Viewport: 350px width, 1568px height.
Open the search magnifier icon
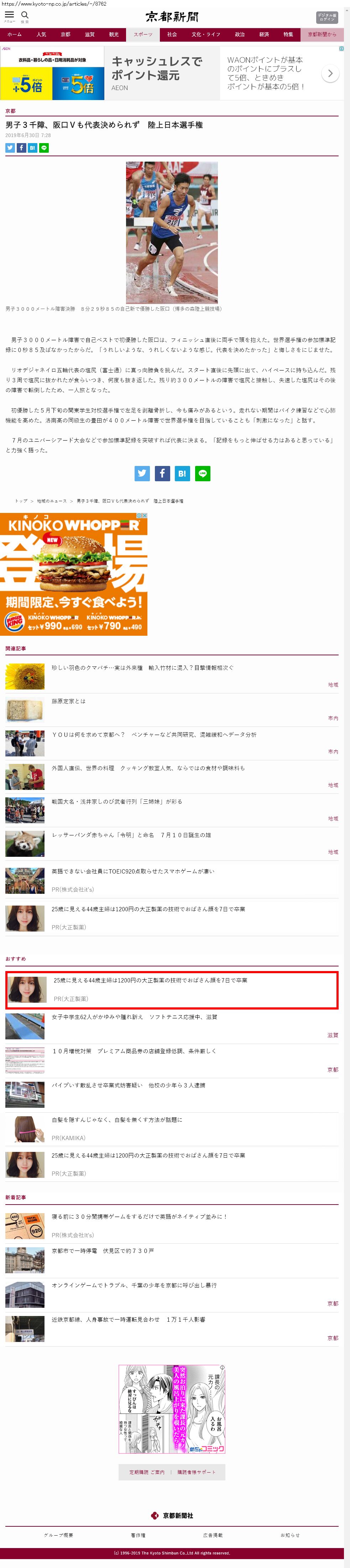click(25, 15)
